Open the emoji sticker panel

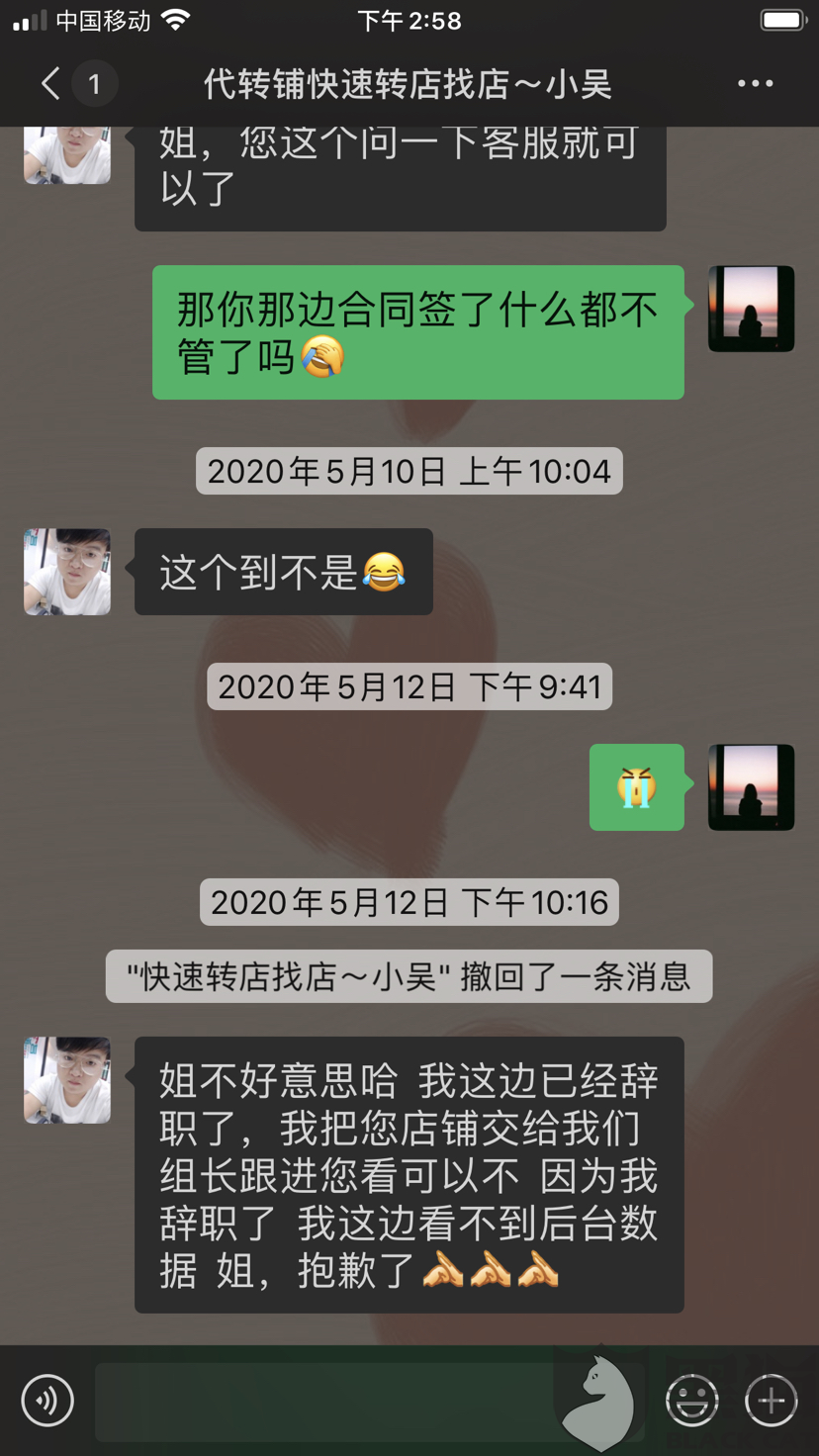tap(691, 1401)
